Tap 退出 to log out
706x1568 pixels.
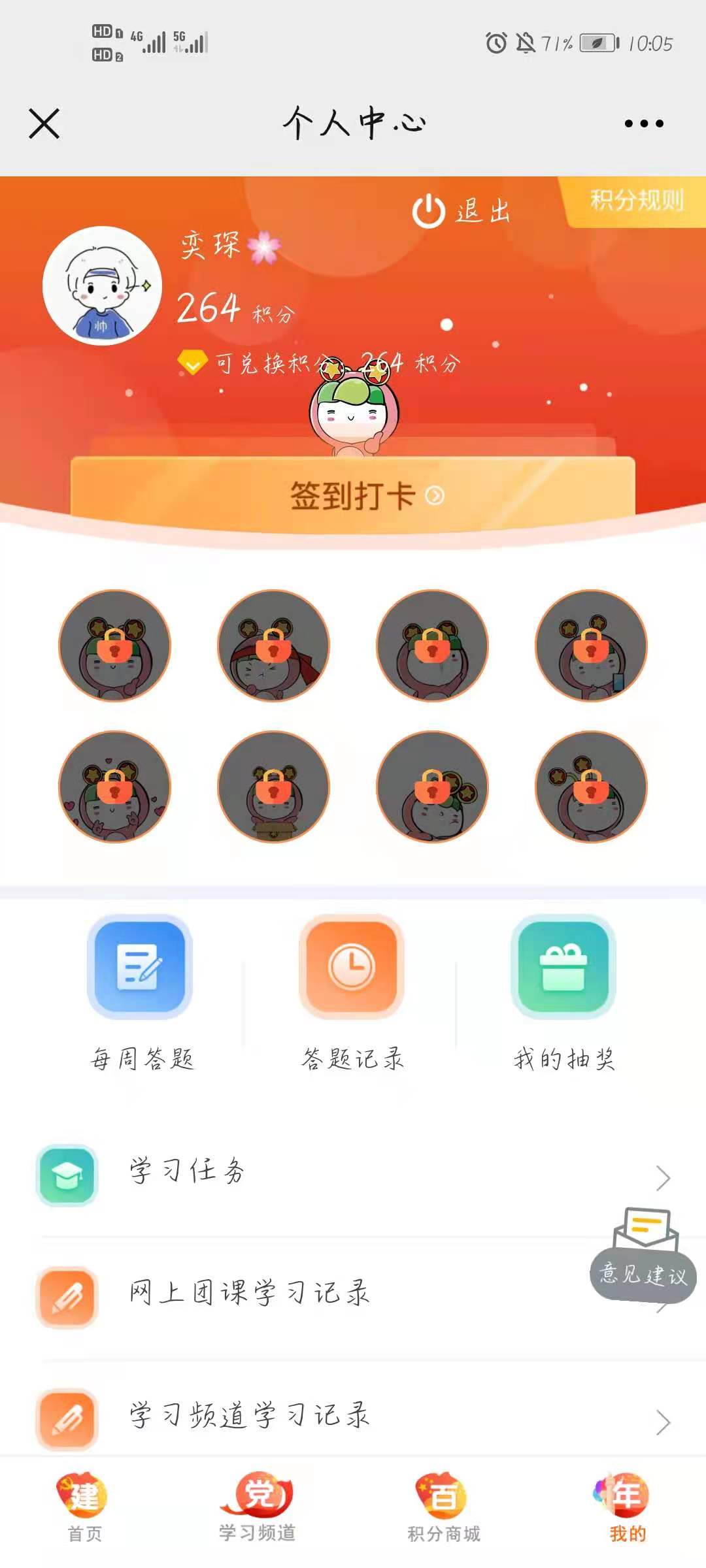tap(462, 211)
